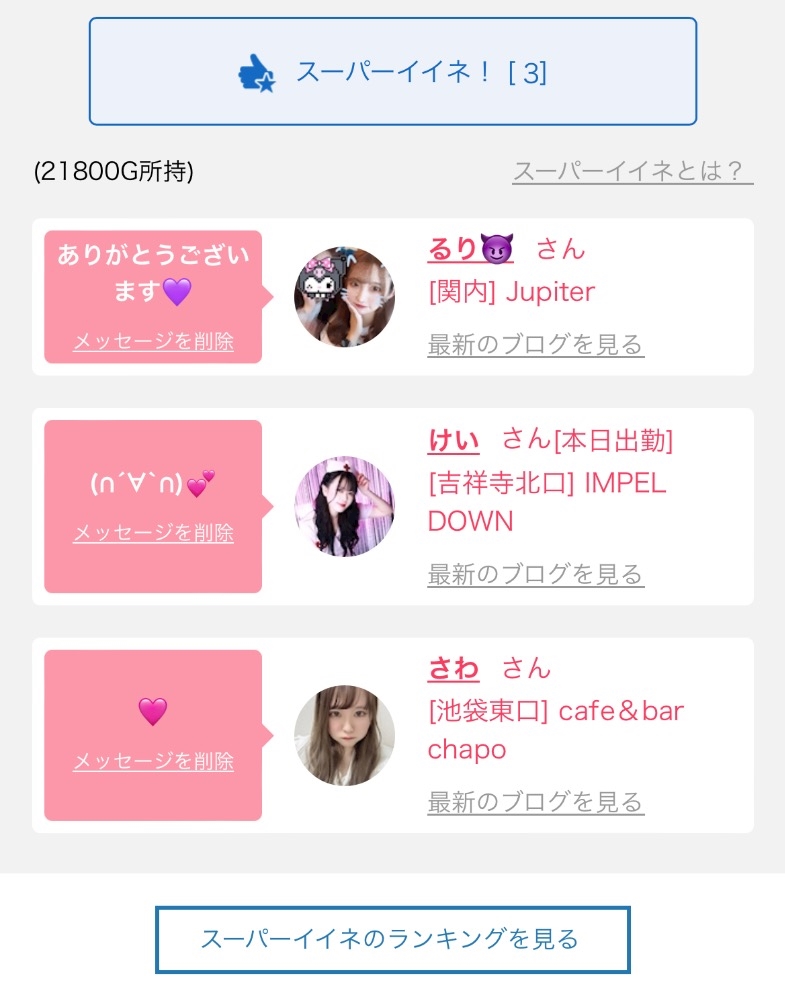785x999 pixels.
Task: Open けい's profile name link
Action: click(x=453, y=440)
